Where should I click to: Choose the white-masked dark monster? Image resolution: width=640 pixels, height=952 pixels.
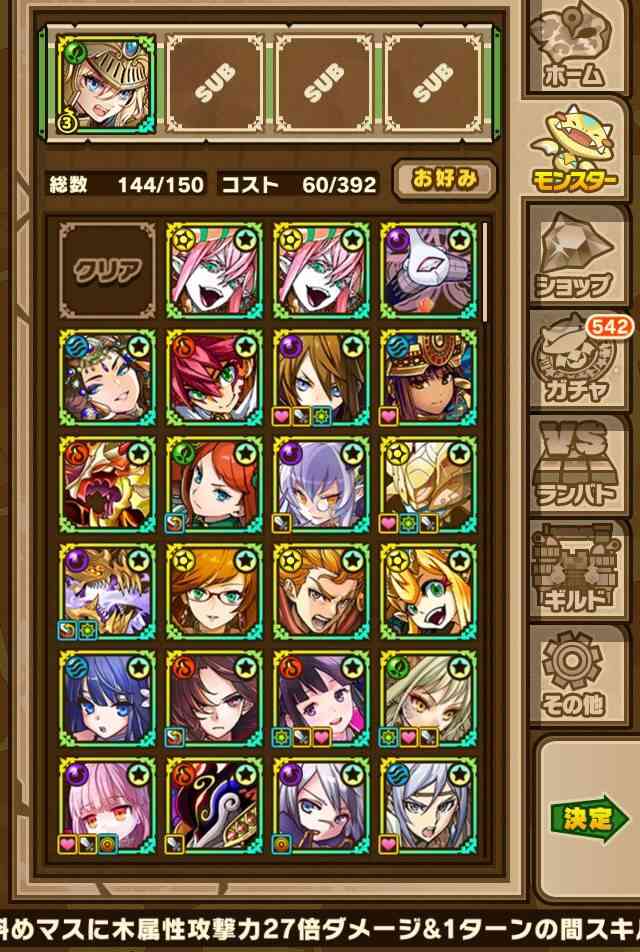click(429, 270)
